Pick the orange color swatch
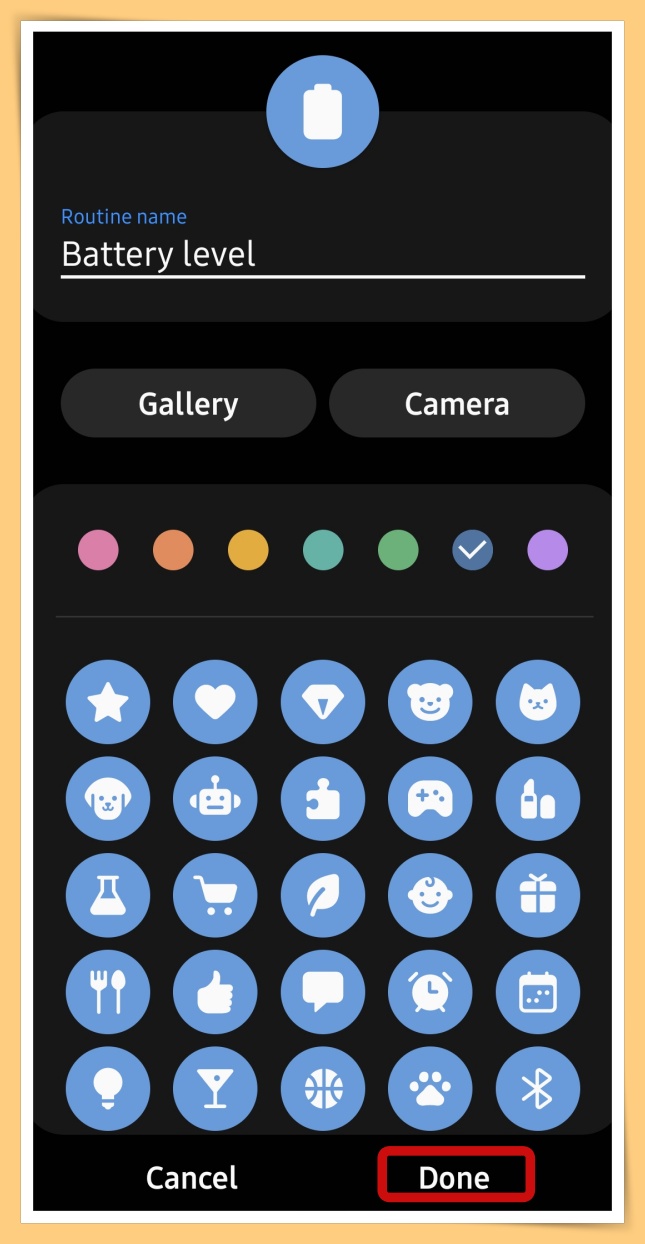The image size is (645, 1244). (x=173, y=550)
